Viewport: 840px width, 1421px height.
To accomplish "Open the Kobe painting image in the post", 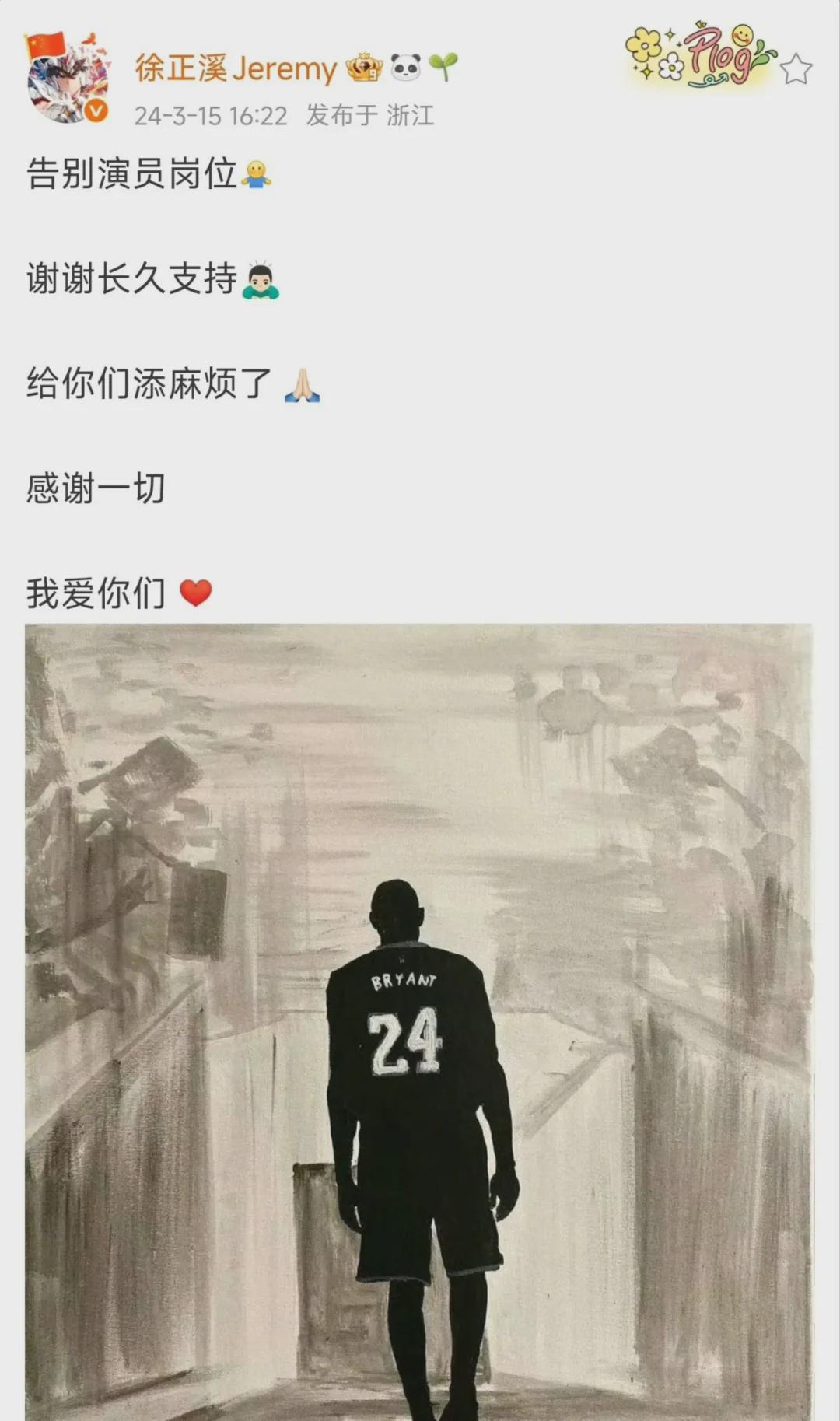I will click(x=418, y=1020).
